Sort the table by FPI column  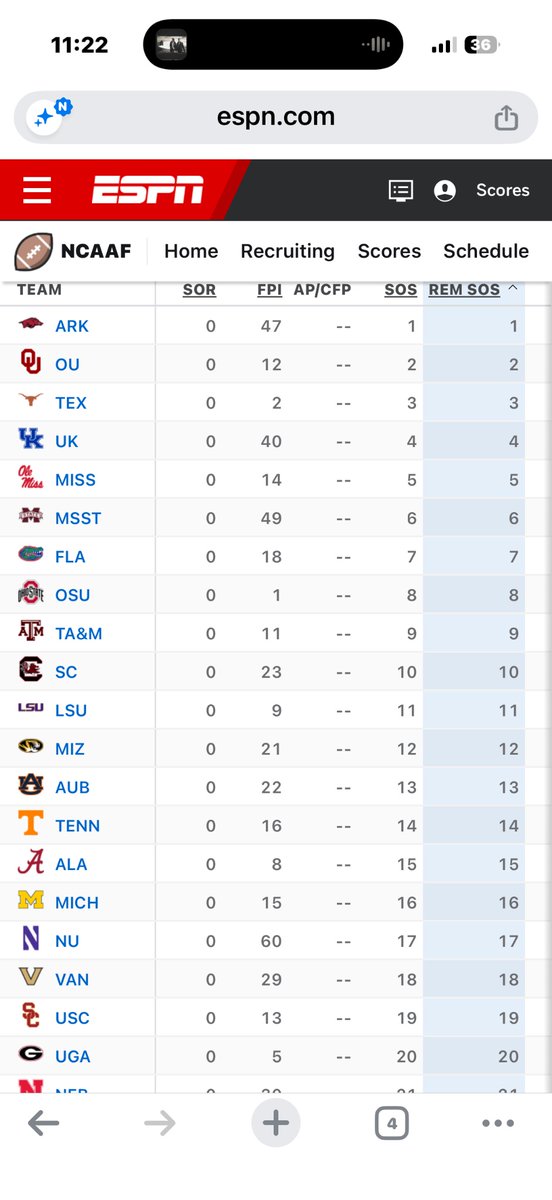(x=269, y=290)
